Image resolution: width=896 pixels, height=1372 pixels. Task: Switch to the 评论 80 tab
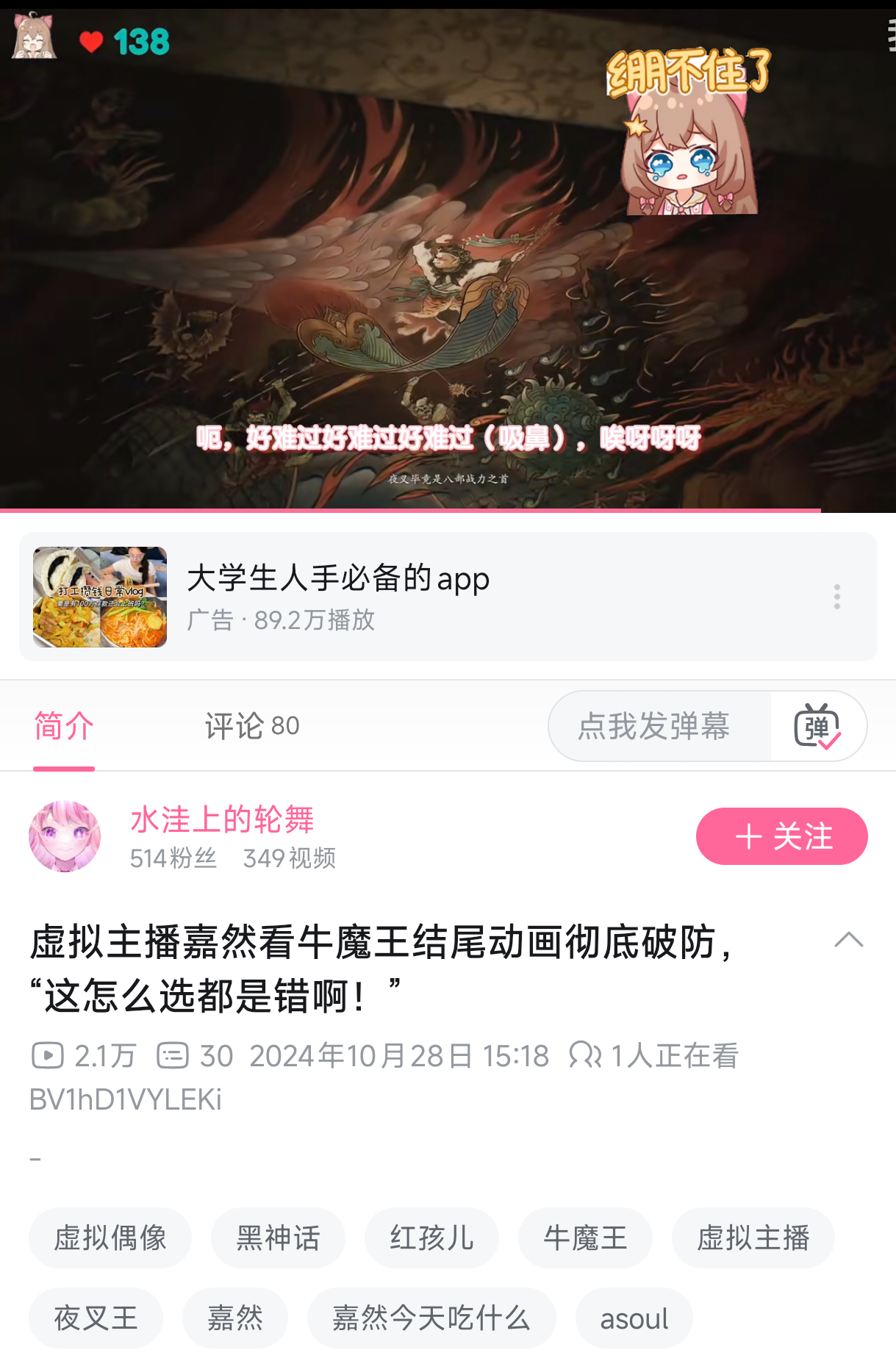click(251, 726)
